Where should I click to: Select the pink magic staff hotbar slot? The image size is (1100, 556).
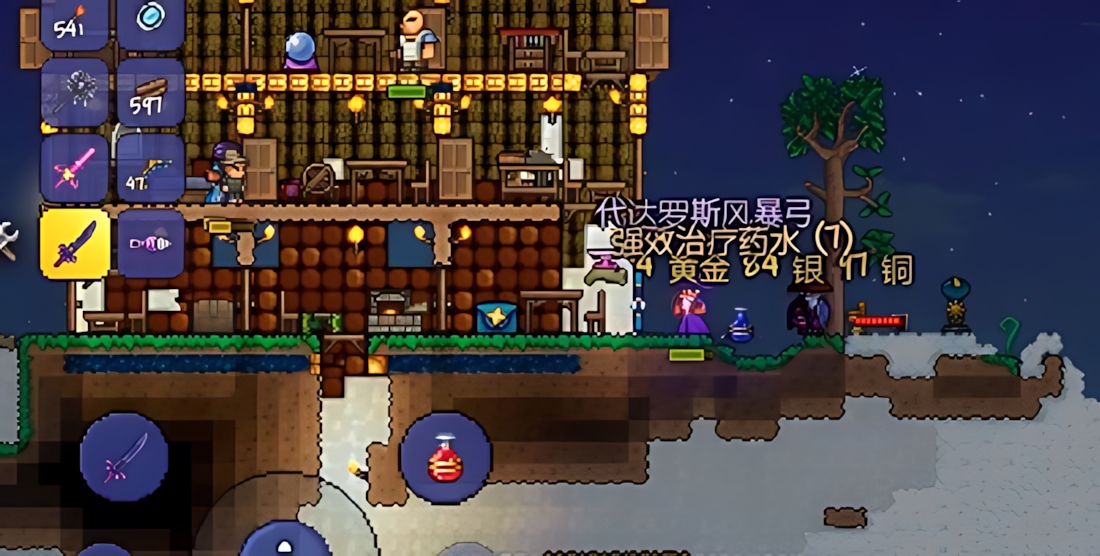(75, 168)
